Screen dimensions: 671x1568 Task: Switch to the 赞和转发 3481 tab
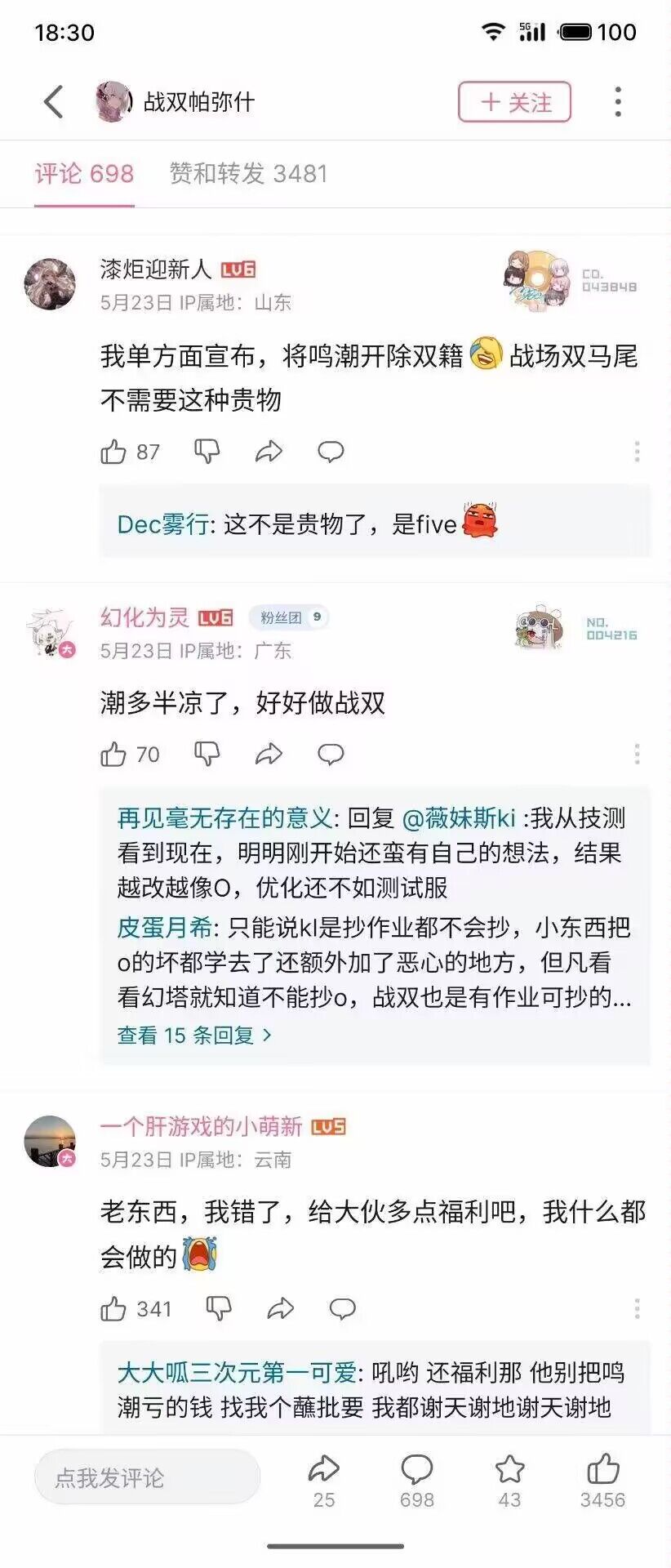[248, 173]
